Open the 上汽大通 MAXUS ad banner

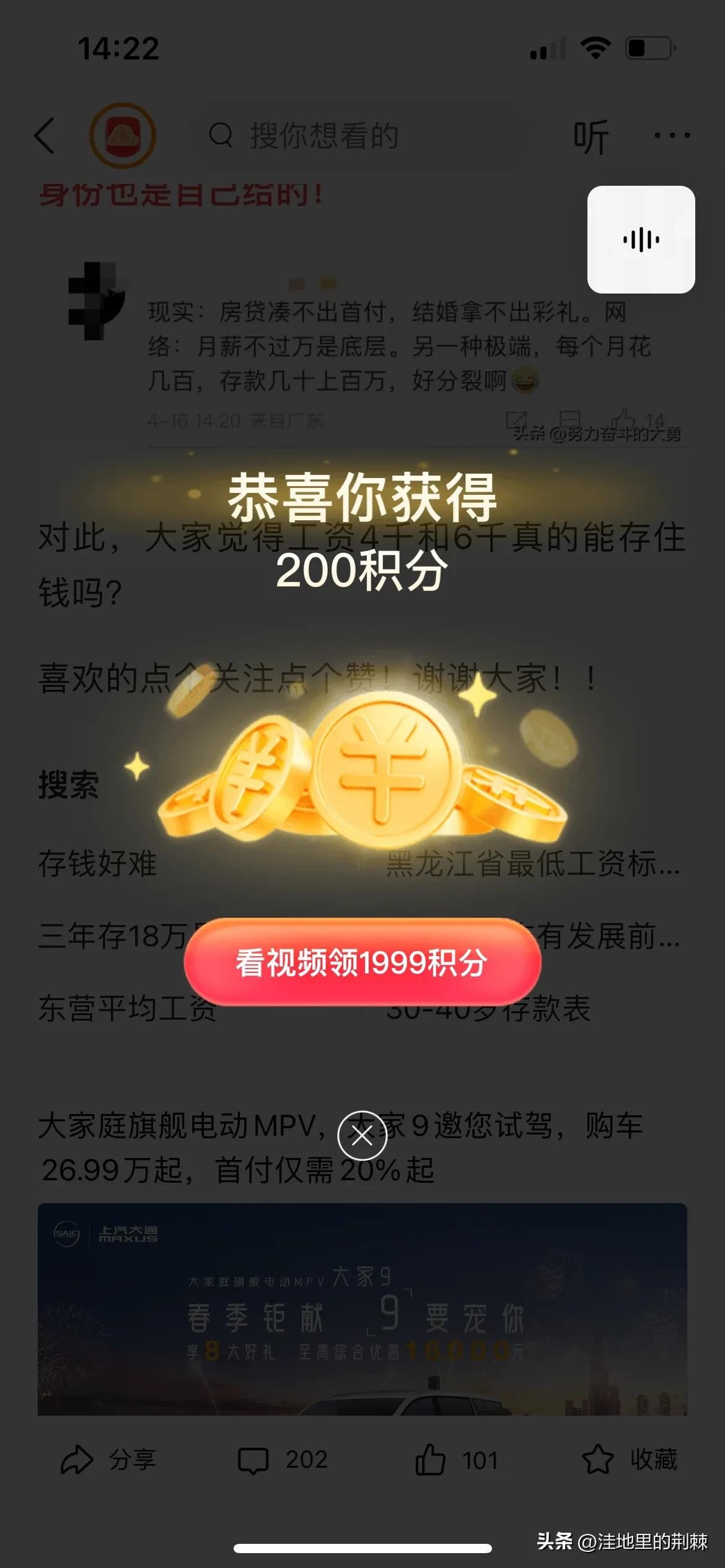pyautogui.click(x=362, y=1309)
